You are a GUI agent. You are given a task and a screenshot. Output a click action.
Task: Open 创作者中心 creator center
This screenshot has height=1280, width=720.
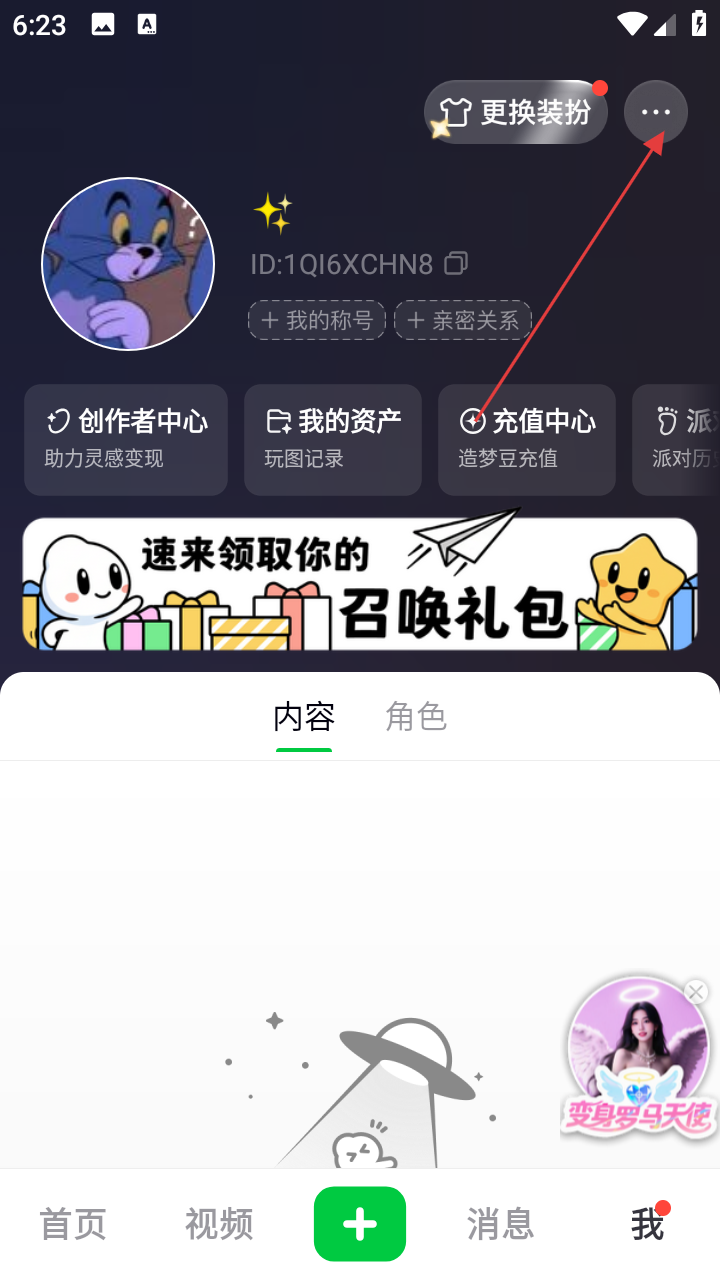tap(126, 440)
